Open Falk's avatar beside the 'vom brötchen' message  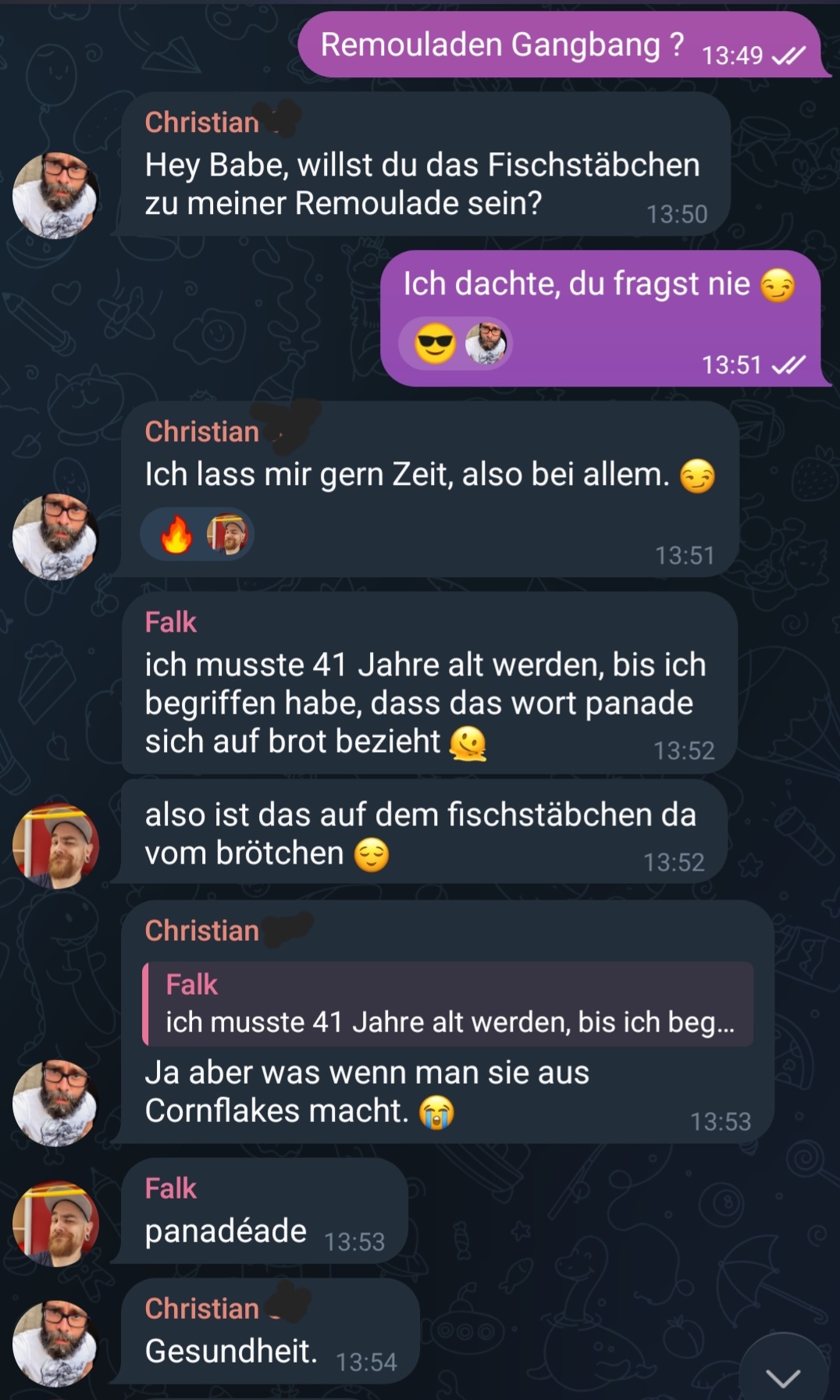(x=55, y=846)
